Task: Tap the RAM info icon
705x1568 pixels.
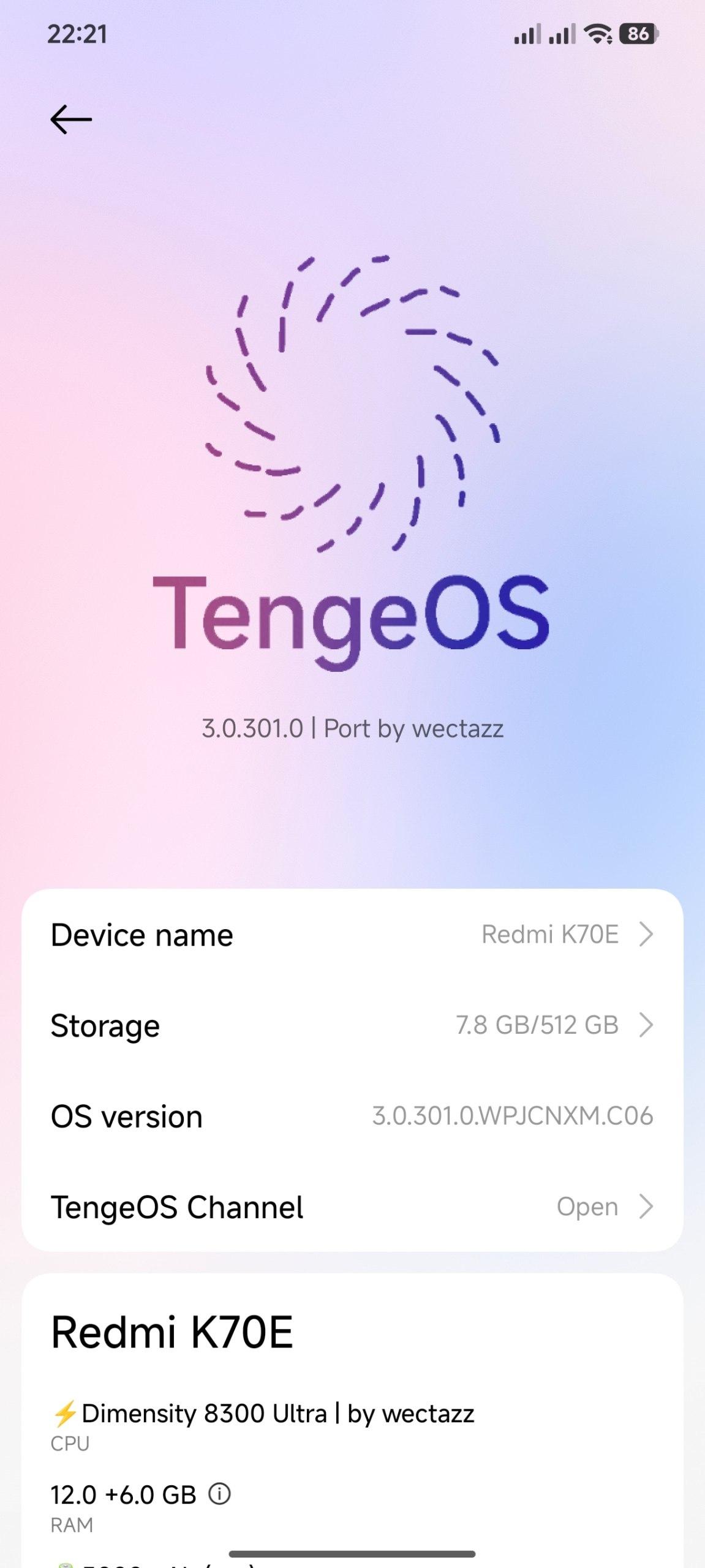Action: (219, 1494)
